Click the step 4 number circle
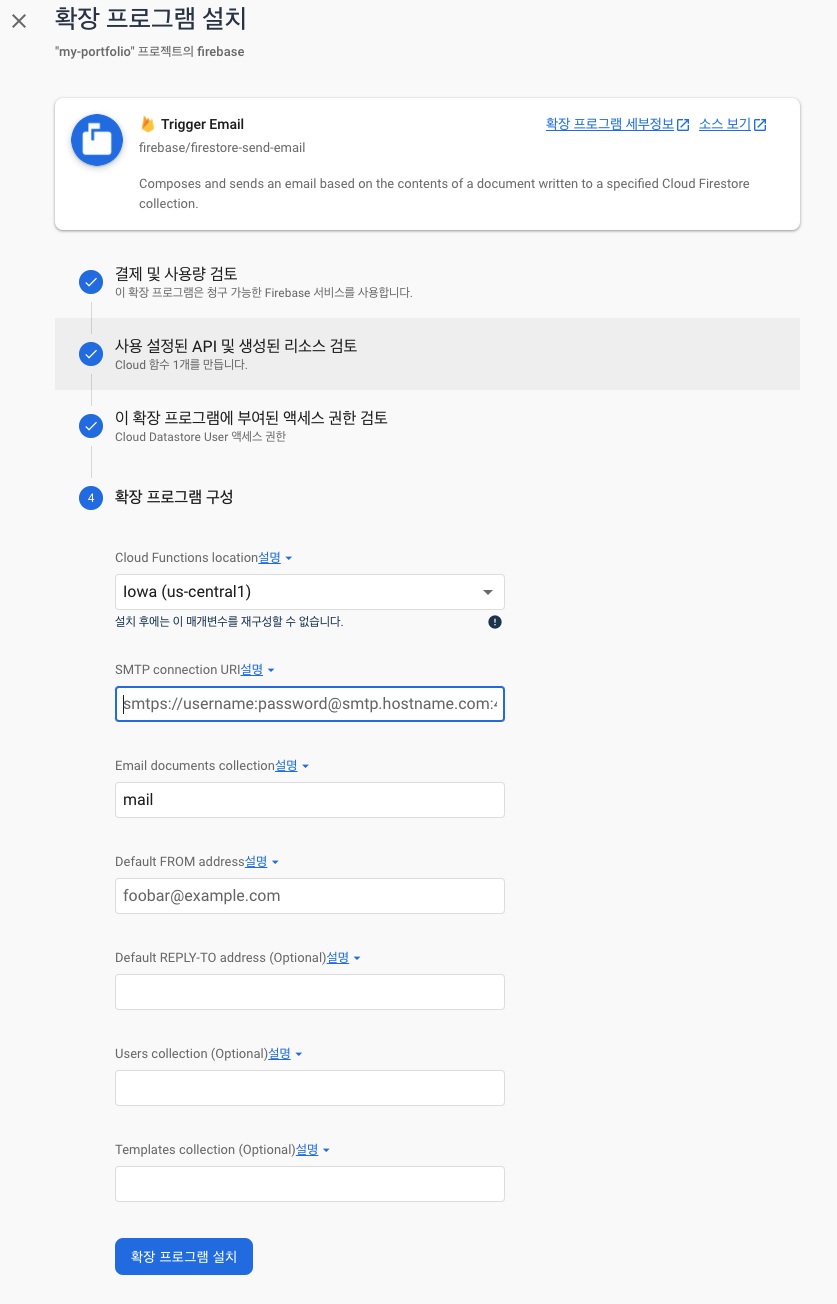This screenshot has height=1304, width=837. tap(90, 497)
